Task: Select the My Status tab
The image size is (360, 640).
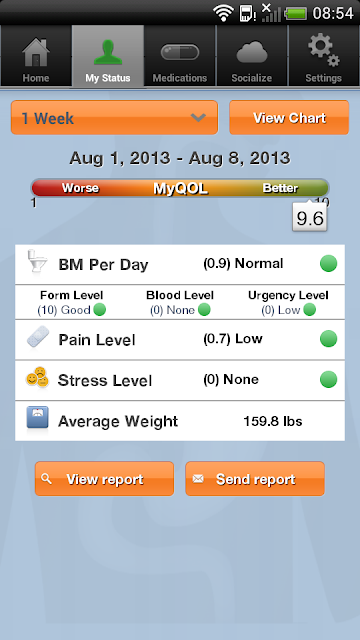Action: coord(108,56)
